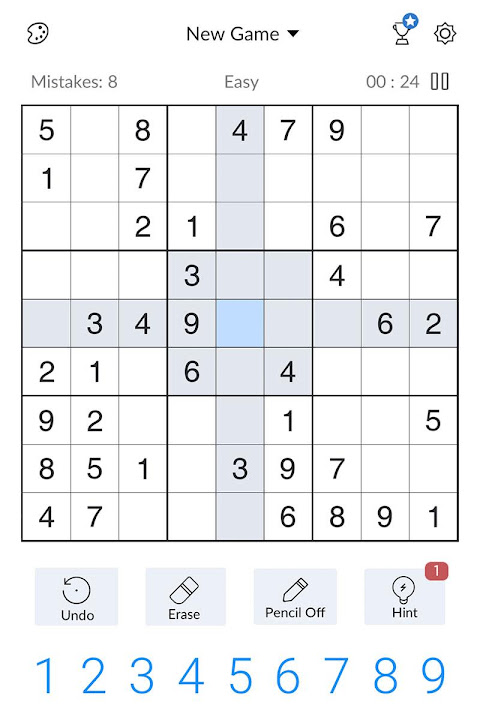Pause the game timer
The image size is (480, 720).
point(440,82)
